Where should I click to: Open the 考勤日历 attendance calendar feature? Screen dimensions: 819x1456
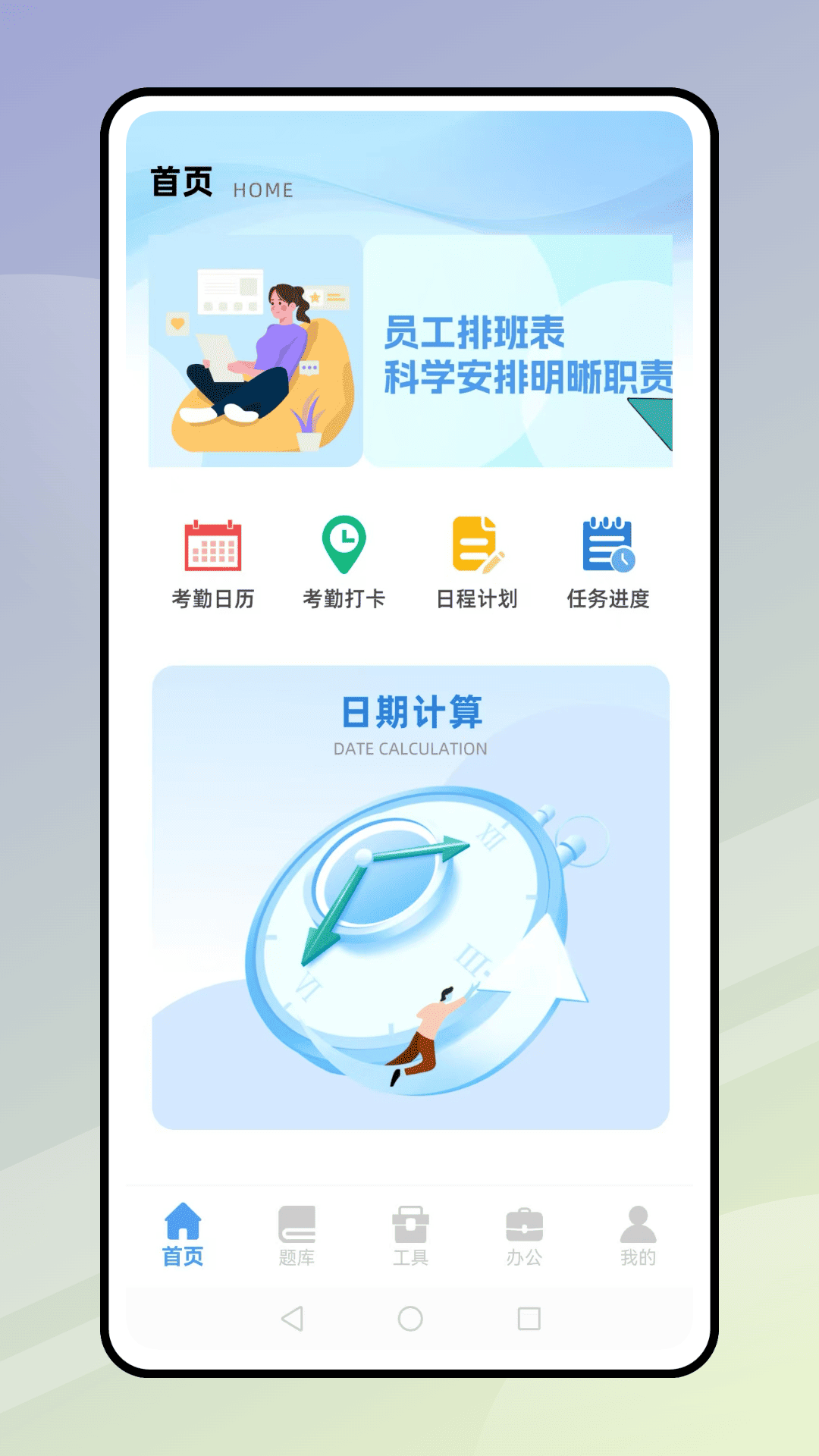215,560
